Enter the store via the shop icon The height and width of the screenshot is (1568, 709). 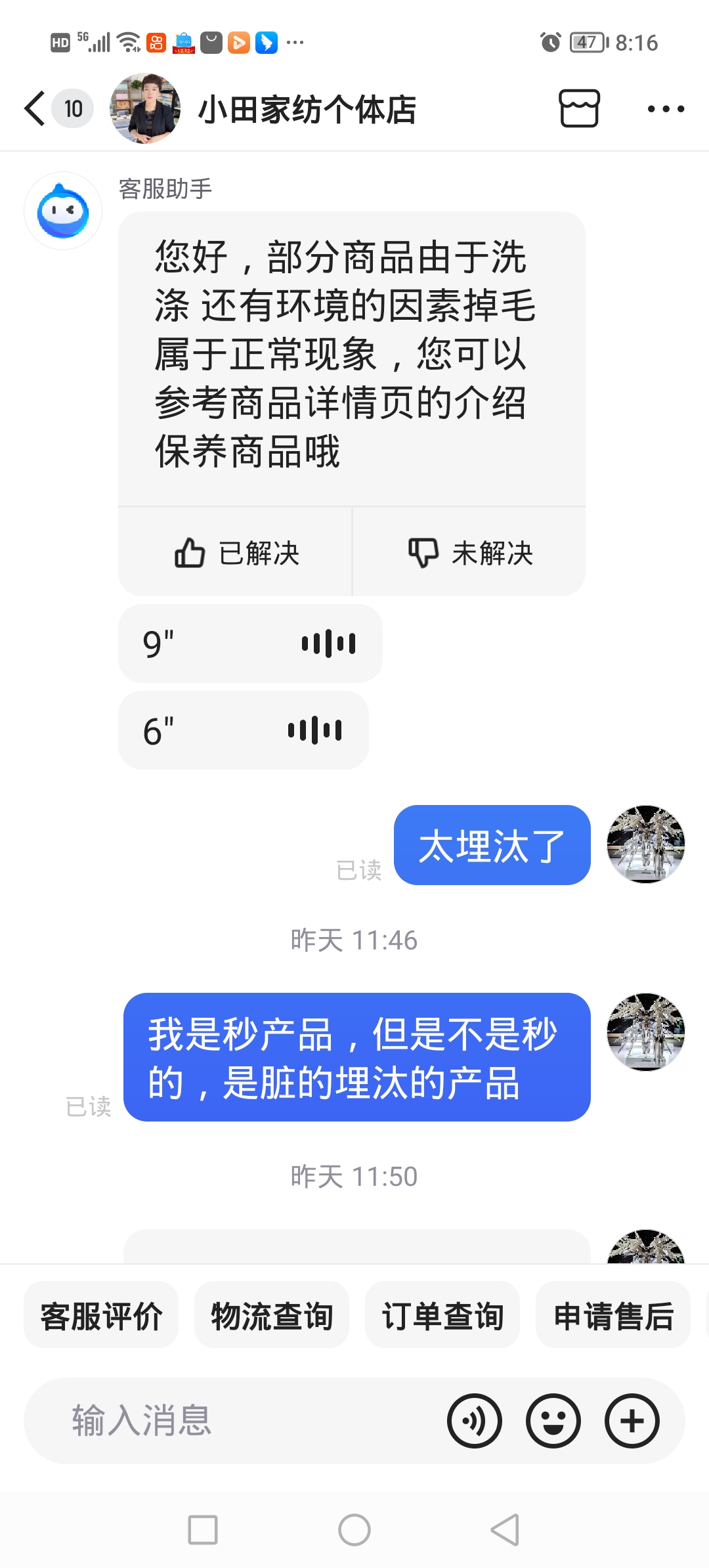click(579, 108)
